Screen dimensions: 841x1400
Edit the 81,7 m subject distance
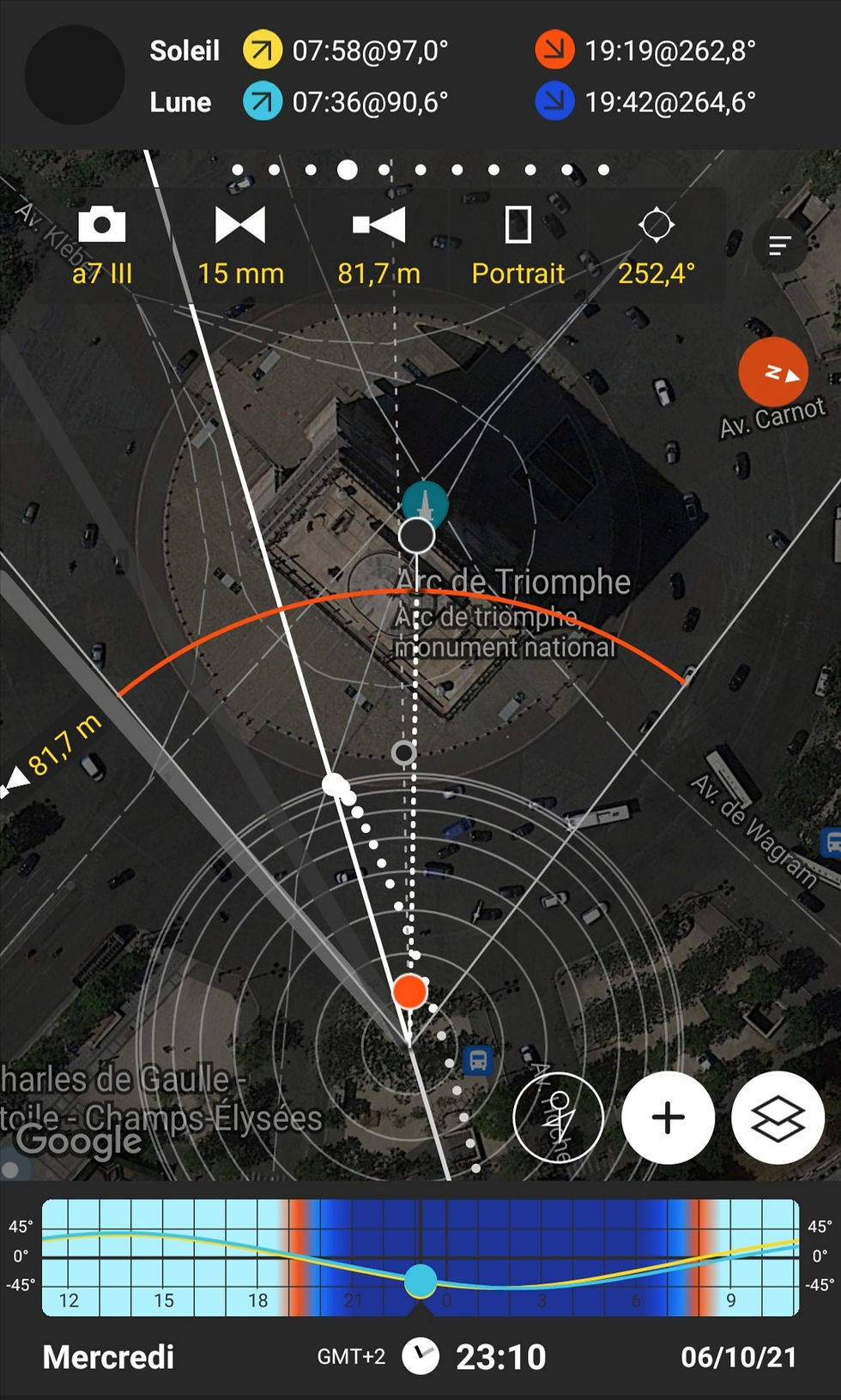[x=378, y=246]
